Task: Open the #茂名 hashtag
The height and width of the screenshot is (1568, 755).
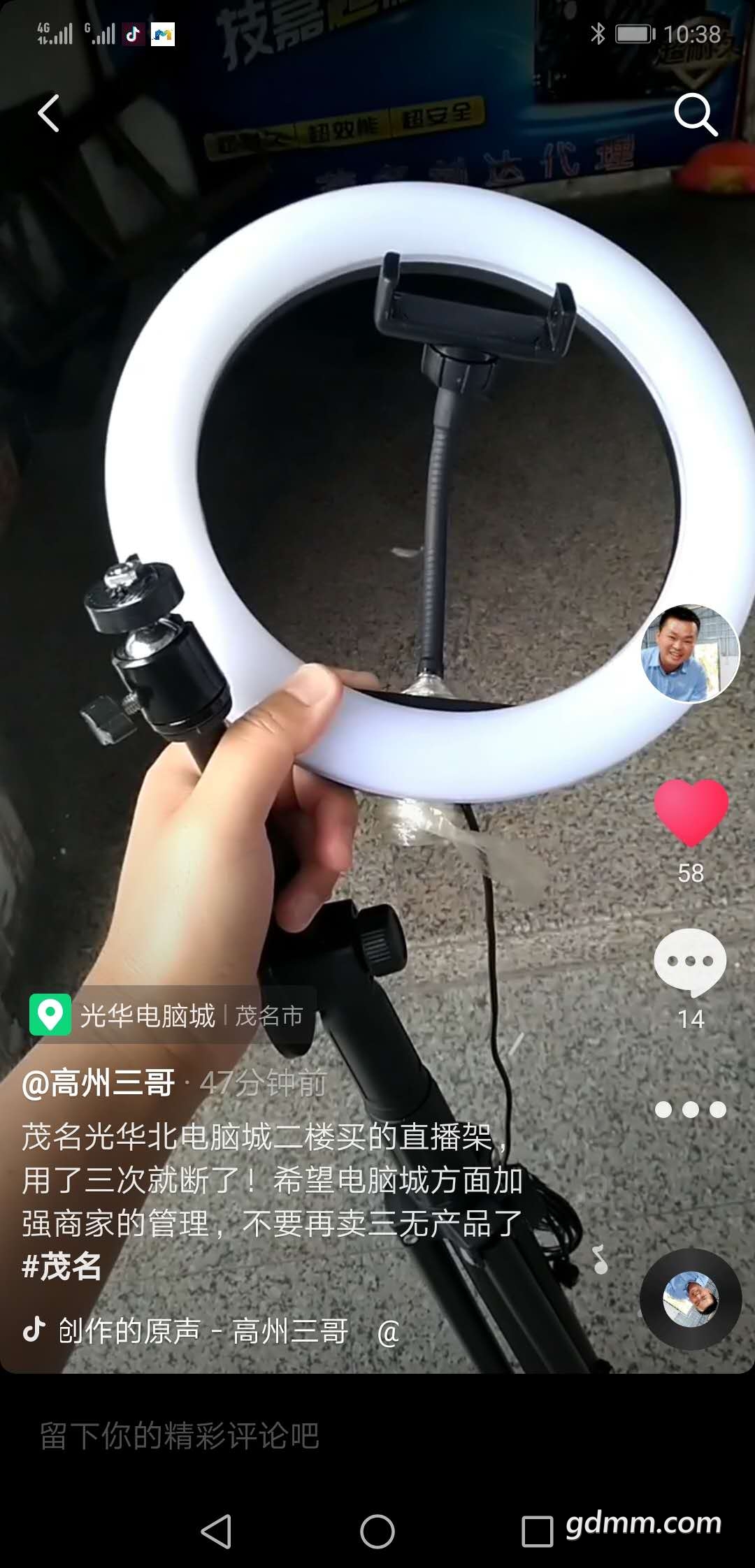Action: [62, 1266]
